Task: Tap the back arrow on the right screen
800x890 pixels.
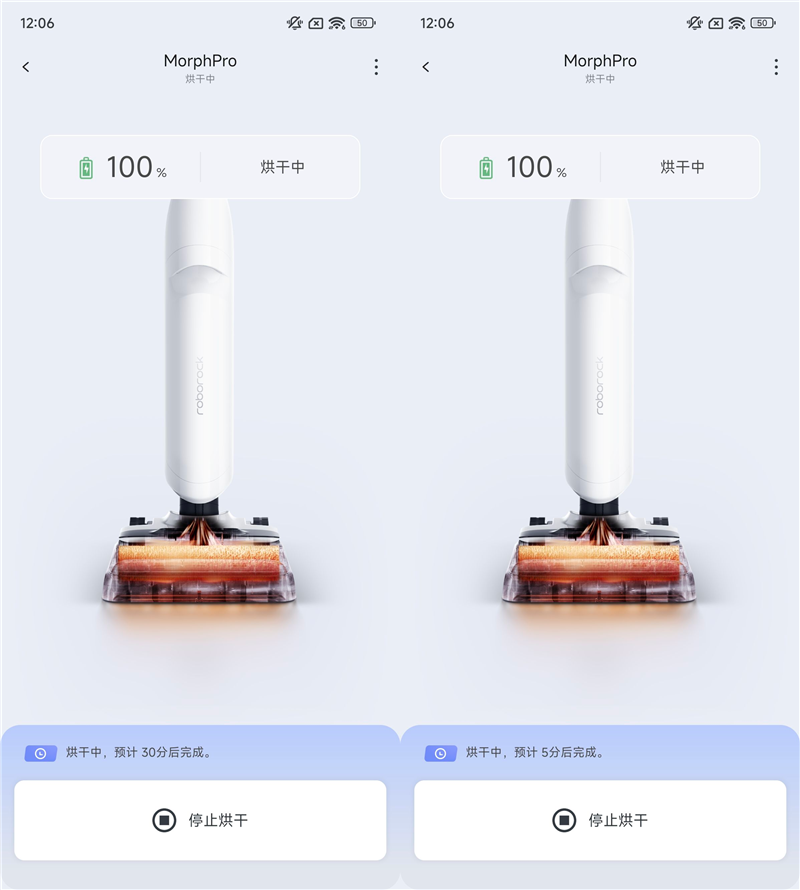Action: pyautogui.click(x=425, y=67)
